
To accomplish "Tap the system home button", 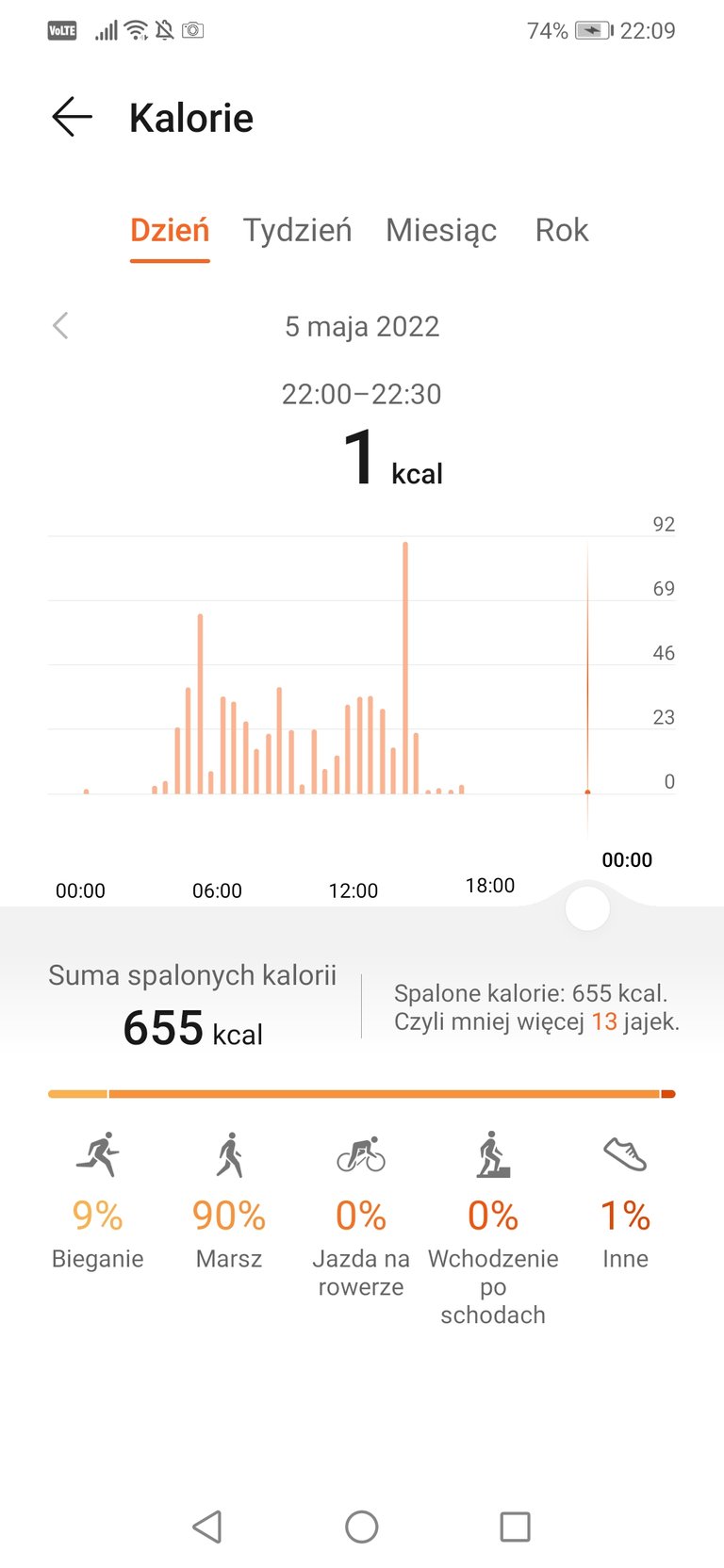I will 362,1527.
